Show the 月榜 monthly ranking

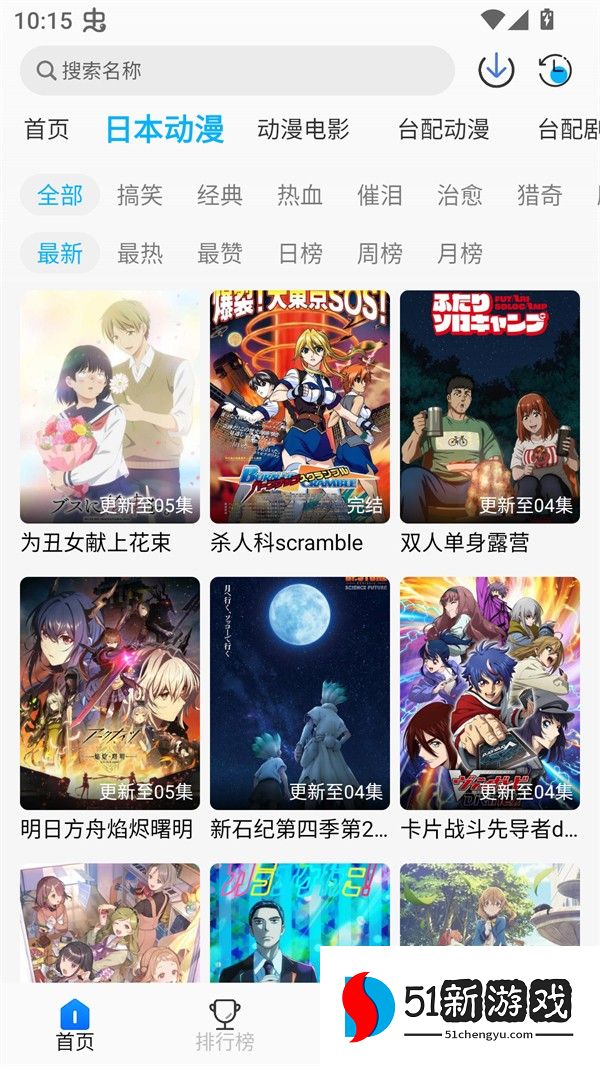460,253
